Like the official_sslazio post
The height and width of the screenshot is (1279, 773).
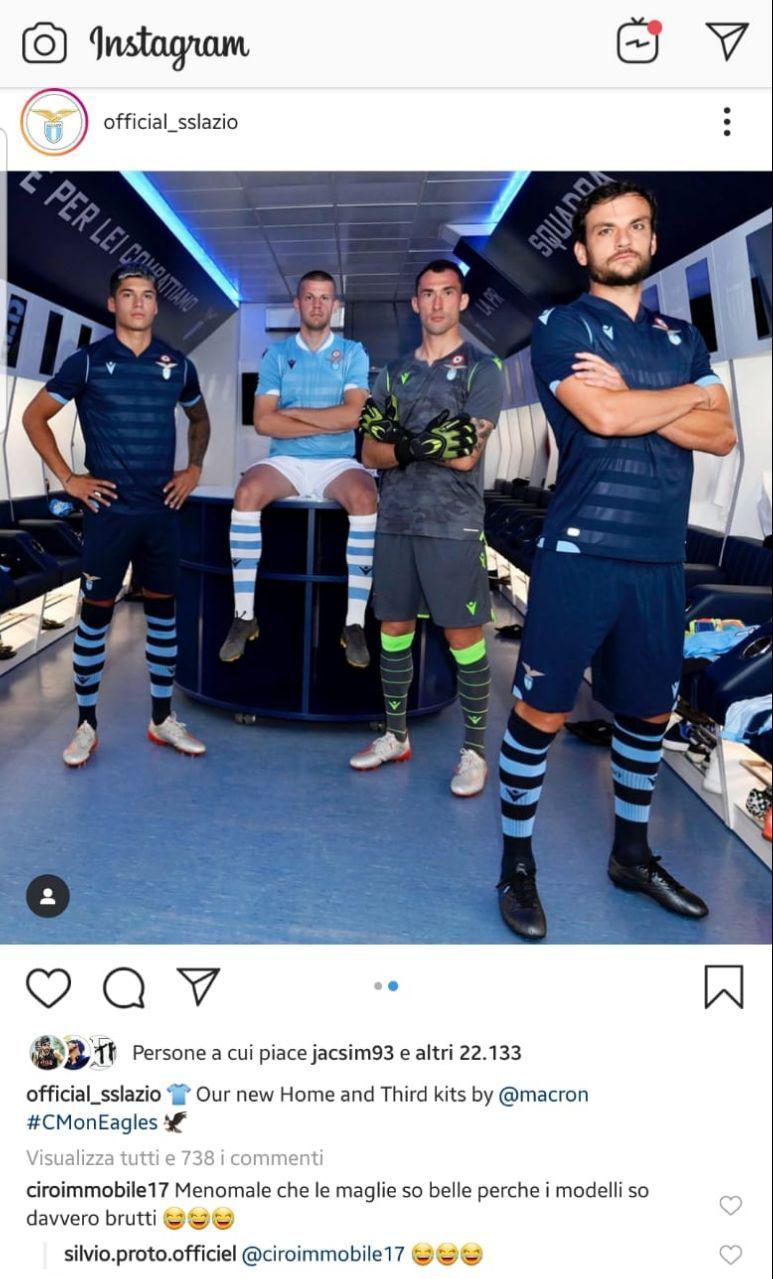coord(48,987)
